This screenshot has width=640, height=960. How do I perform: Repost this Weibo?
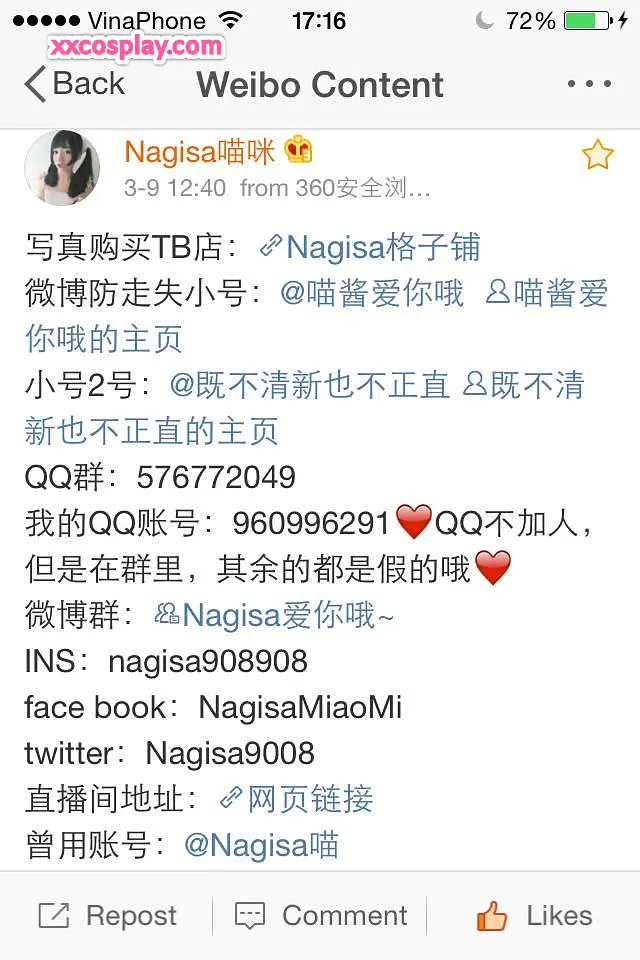point(108,915)
